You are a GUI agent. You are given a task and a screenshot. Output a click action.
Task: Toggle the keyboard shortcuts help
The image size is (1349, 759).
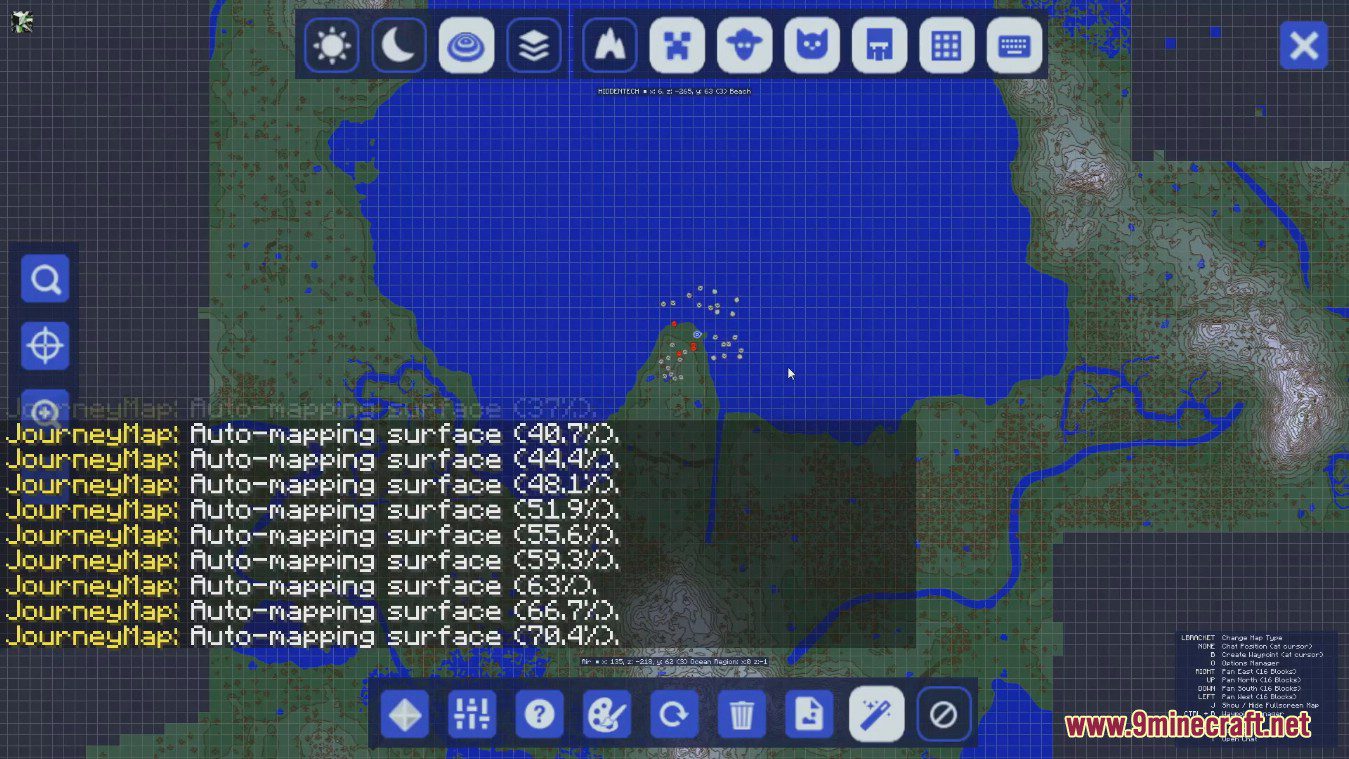coord(1014,46)
